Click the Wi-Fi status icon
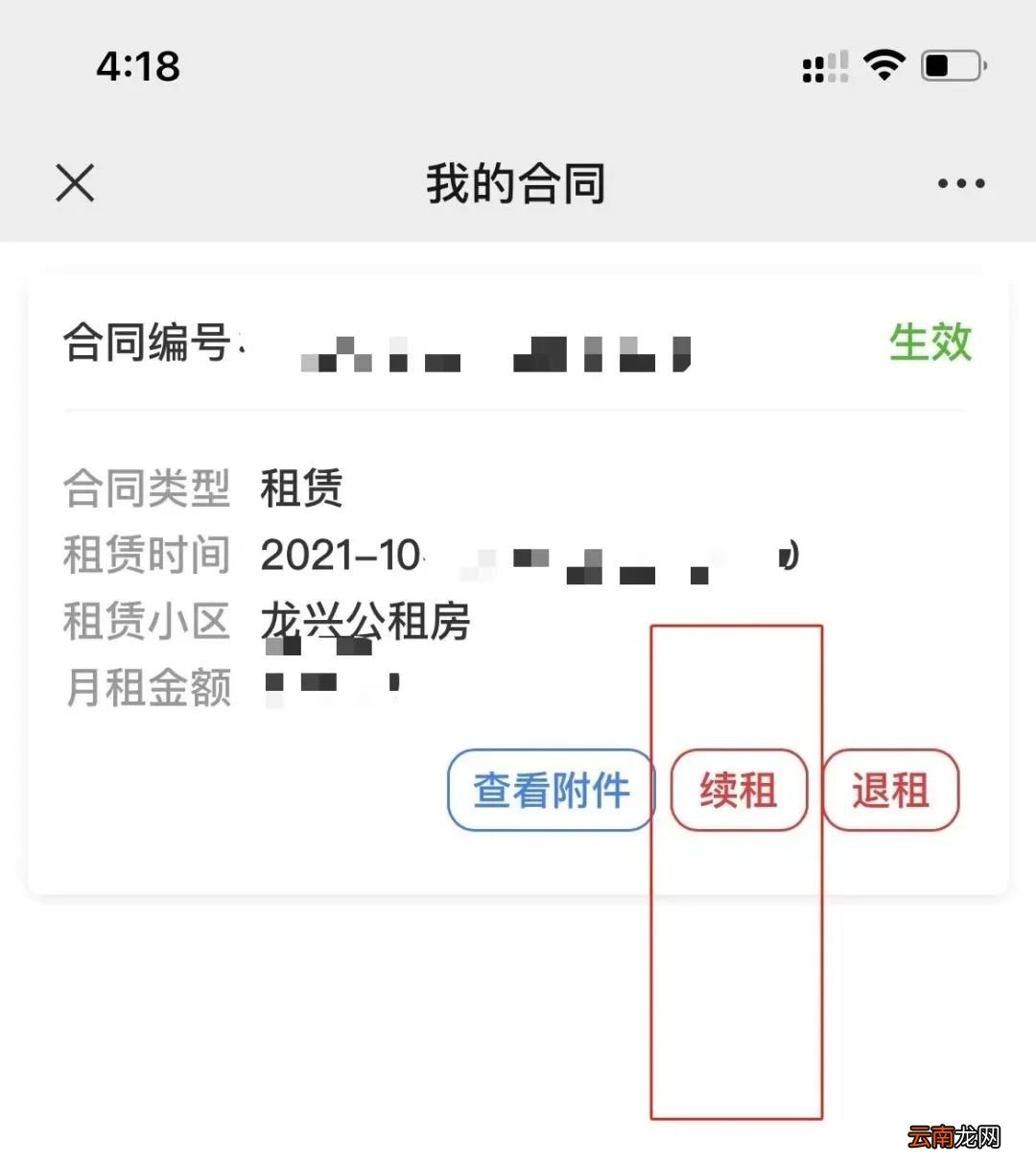Image resolution: width=1036 pixels, height=1164 pixels. 882,64
